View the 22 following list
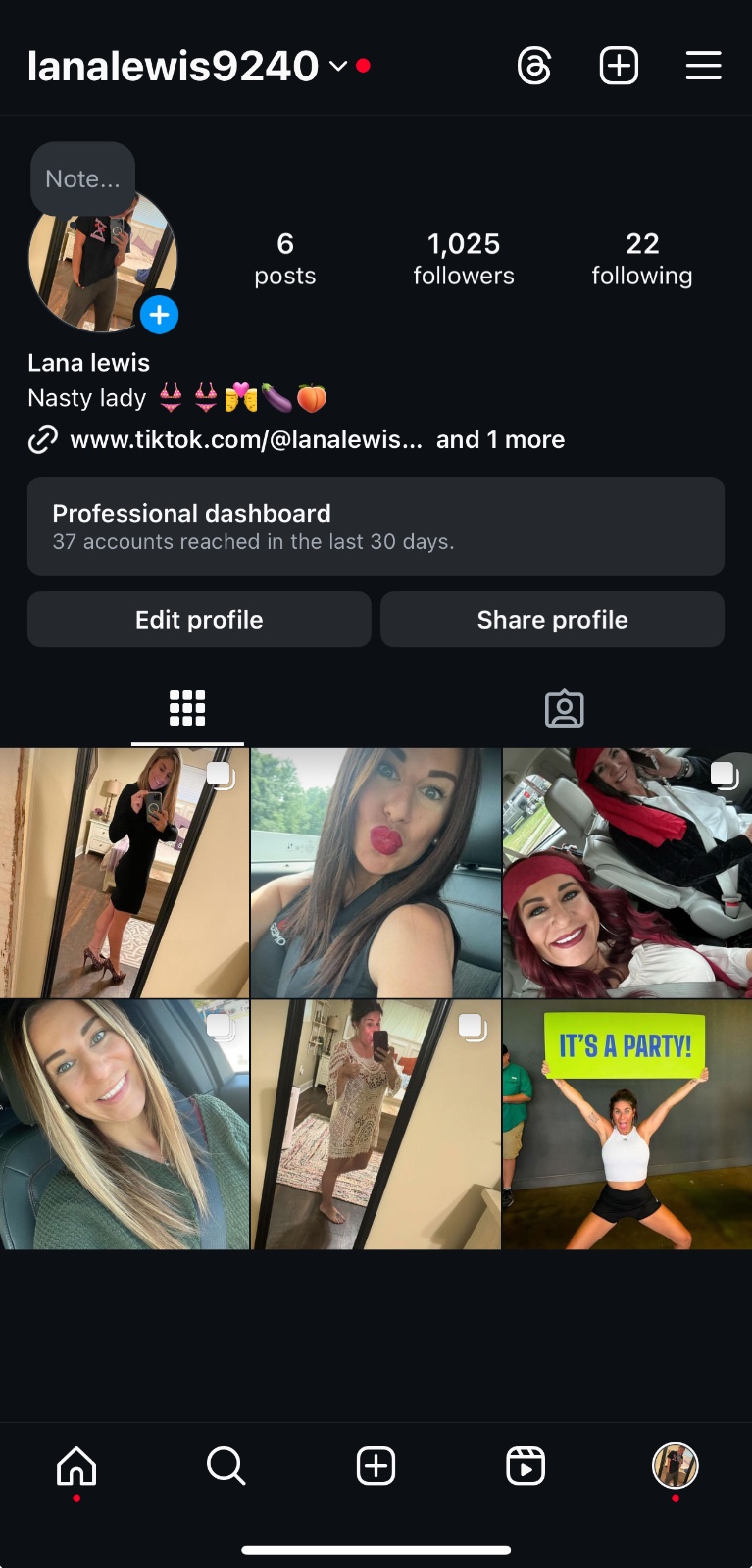752x1568 pixels. (x=641, y=259)
